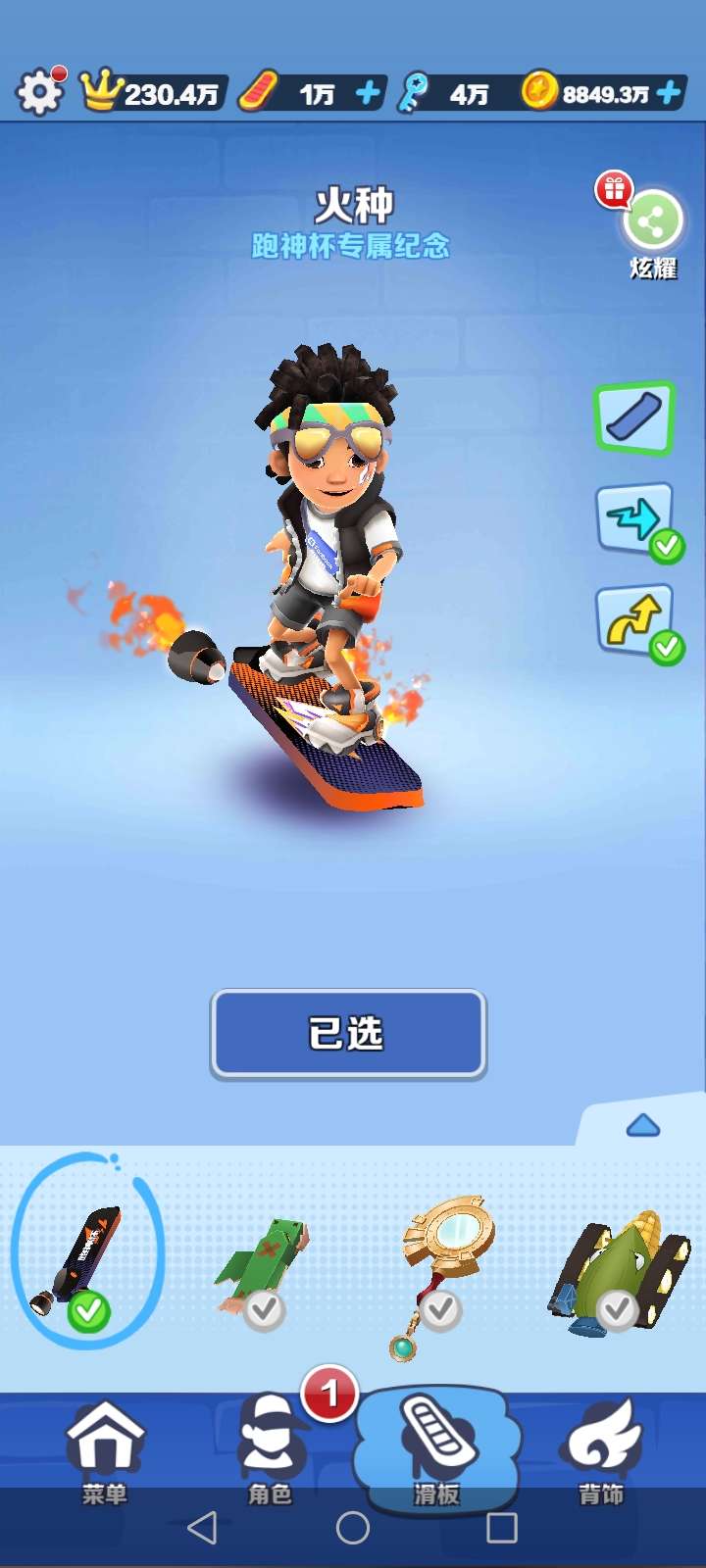Expand the board list with the up arrow
The height and width of the screenshot is (1568, 706).
pyautogui.click(x=643, y=1125)
